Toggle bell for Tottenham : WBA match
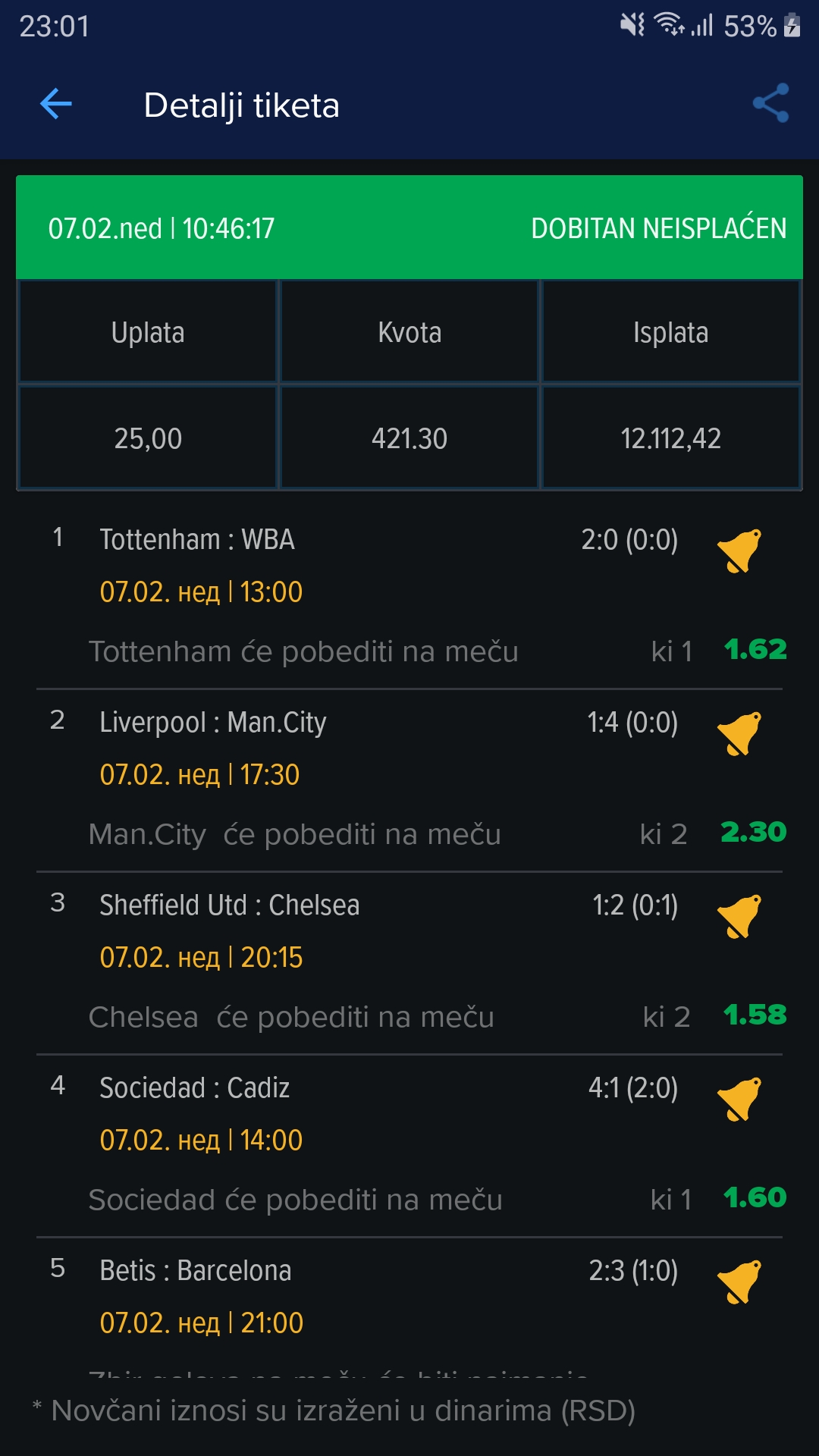 pyautogui.click(x=739, y=551)
